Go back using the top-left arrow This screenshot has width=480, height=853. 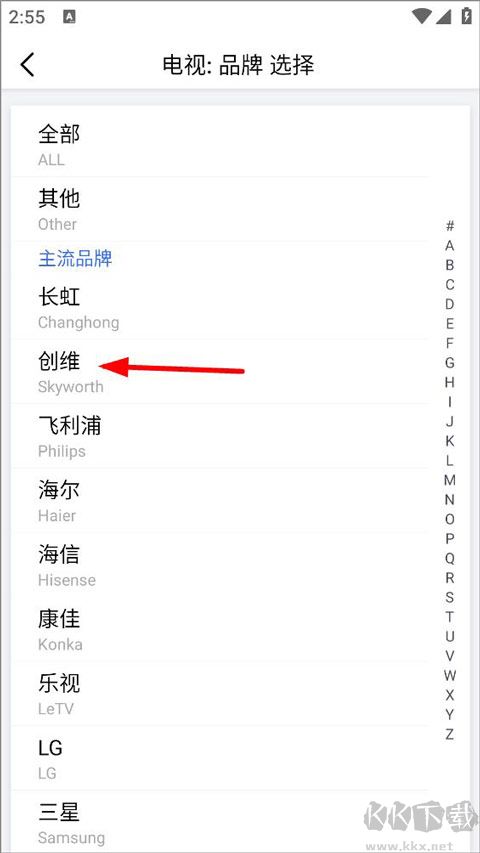(27, 65)
